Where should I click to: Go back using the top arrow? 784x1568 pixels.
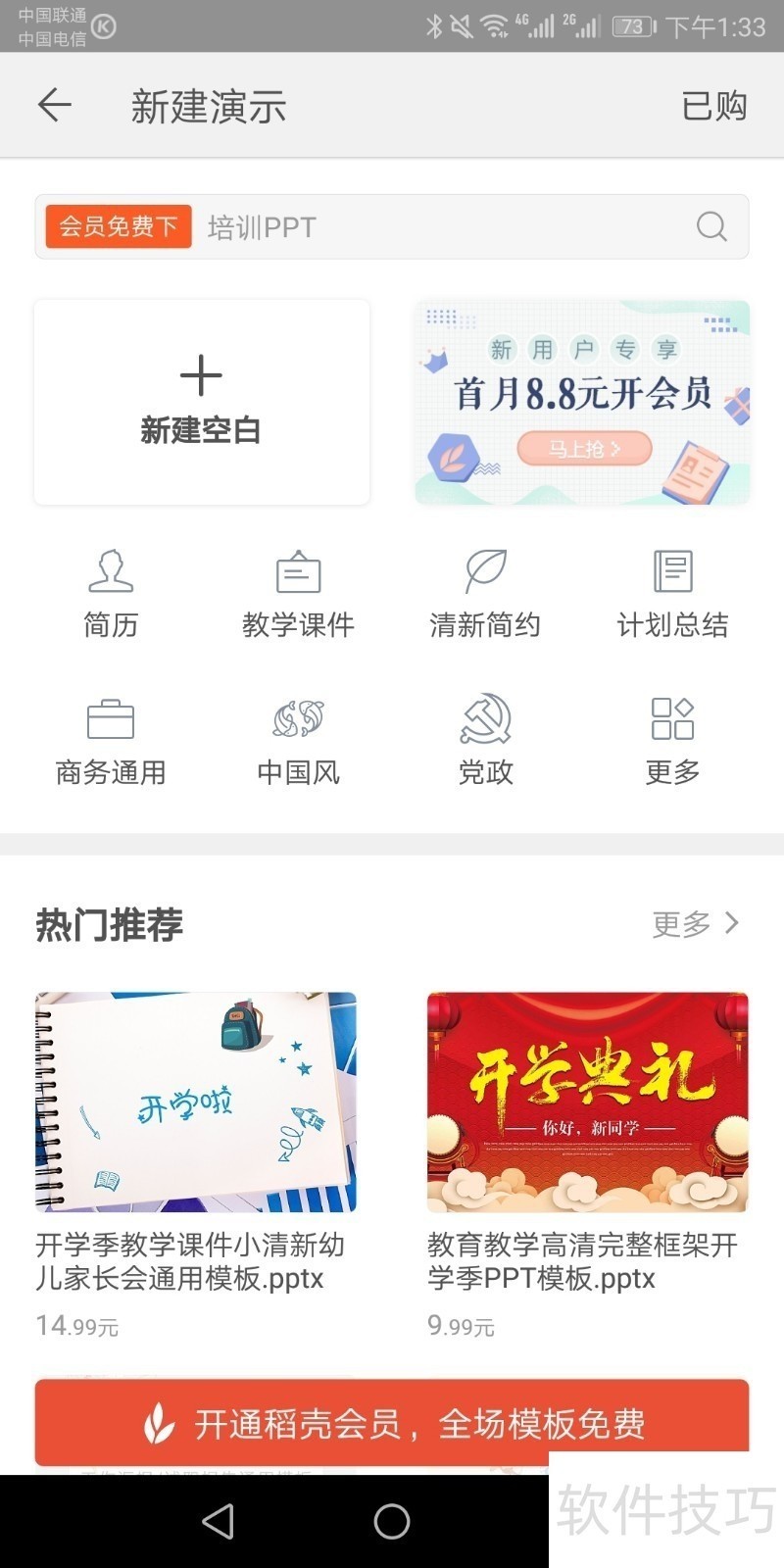(55, 105)
